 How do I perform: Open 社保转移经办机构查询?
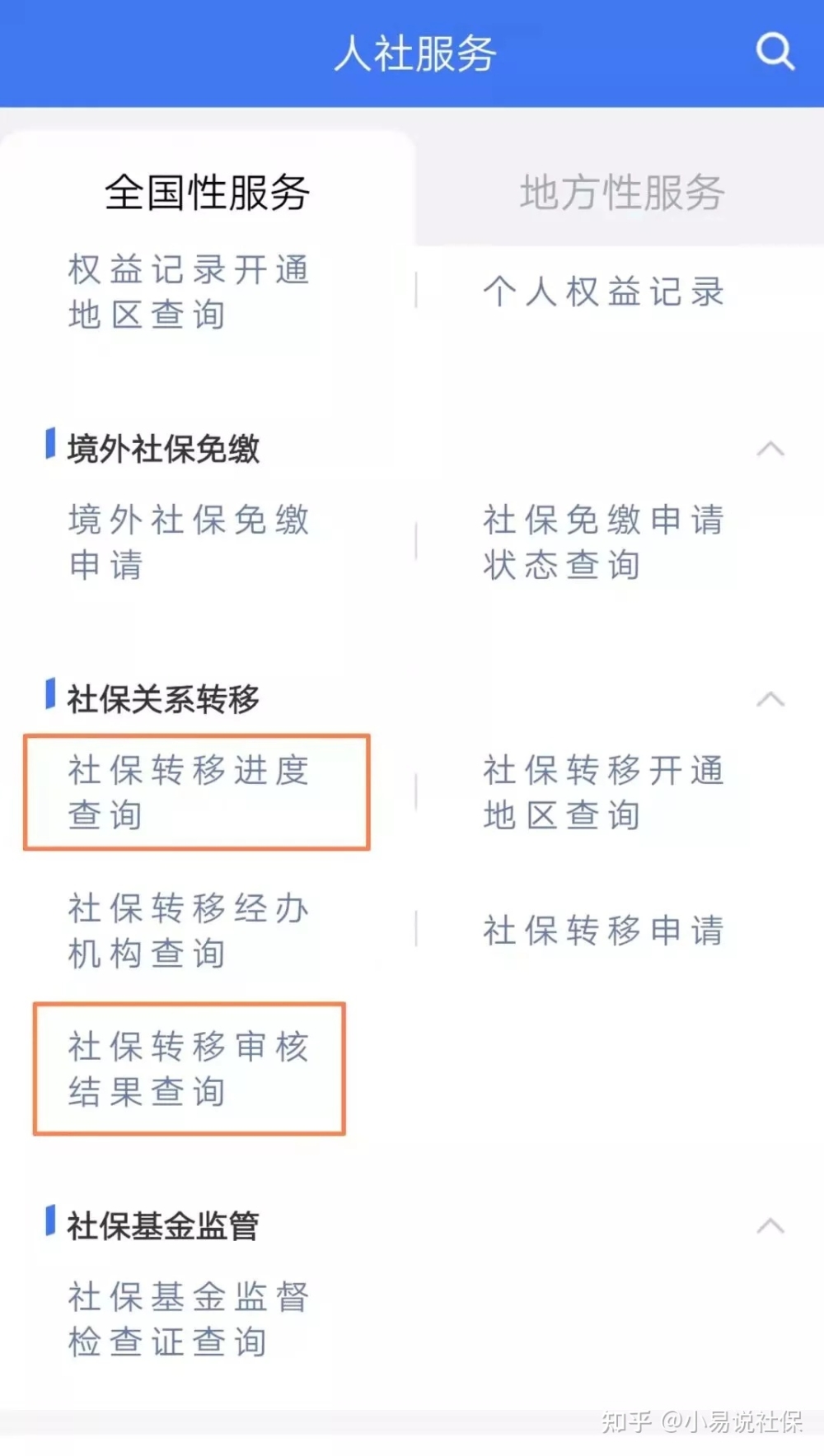coord(189,931)
